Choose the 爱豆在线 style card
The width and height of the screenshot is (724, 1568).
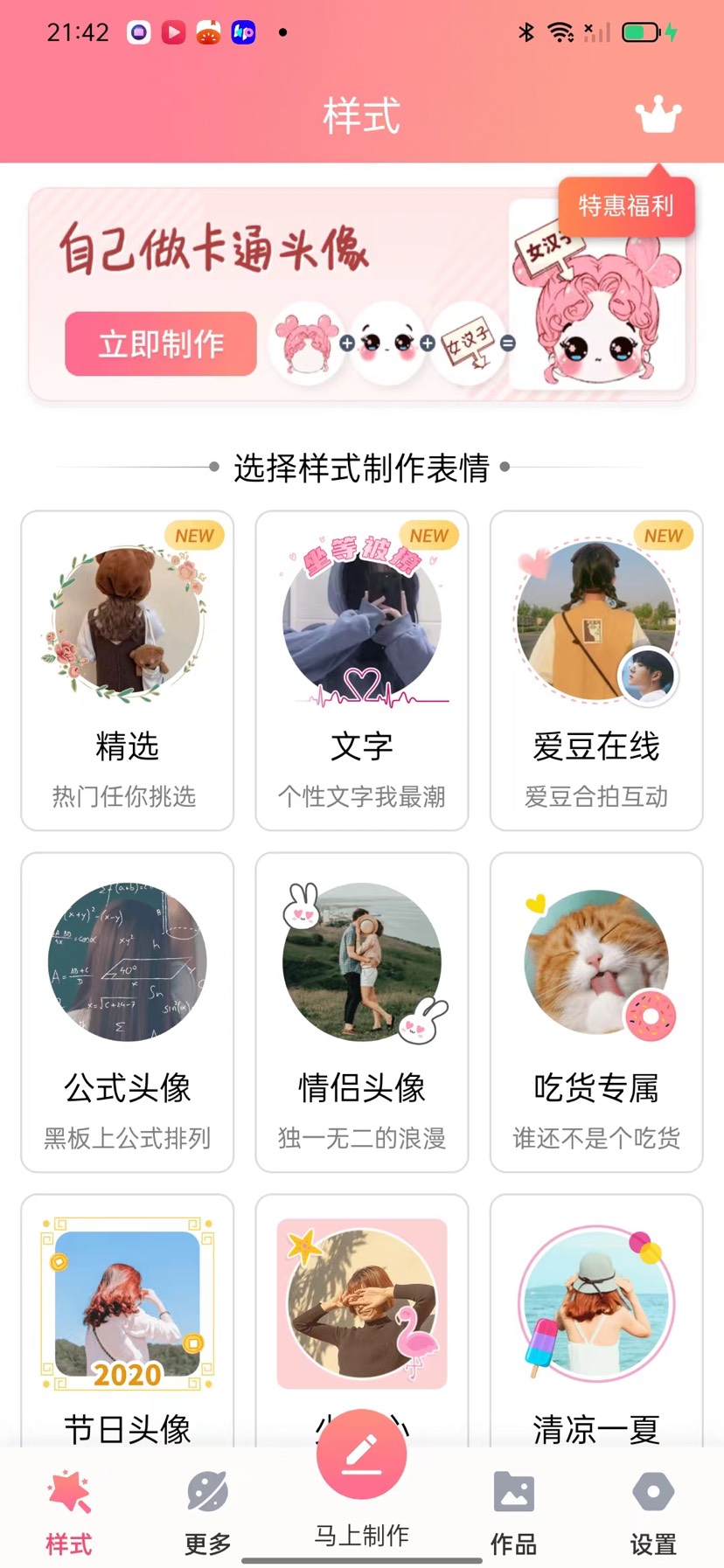tap(596, 670)
